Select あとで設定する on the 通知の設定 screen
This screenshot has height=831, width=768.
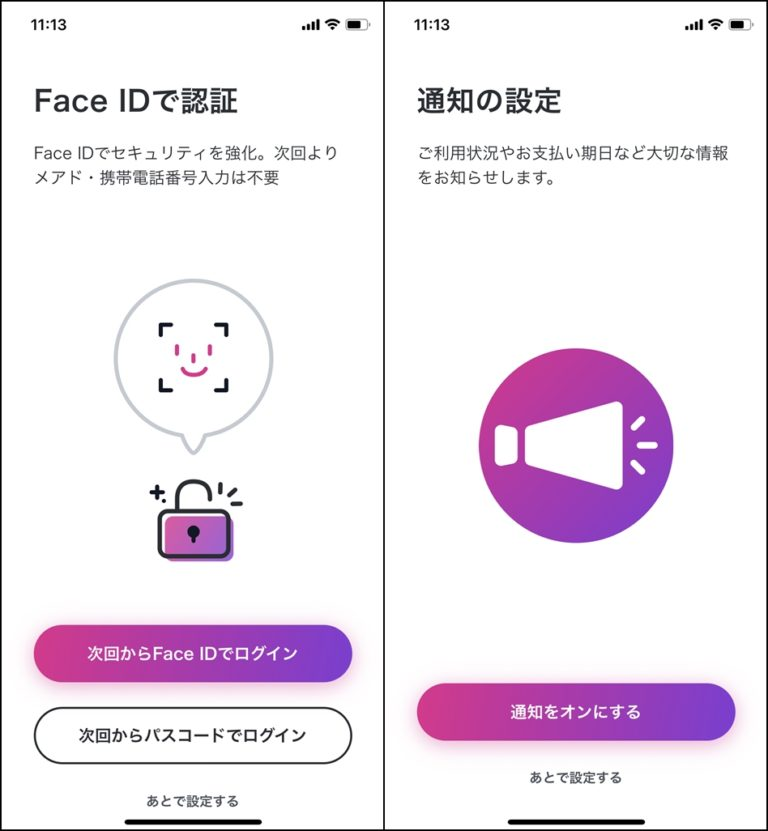click(575, 777)
